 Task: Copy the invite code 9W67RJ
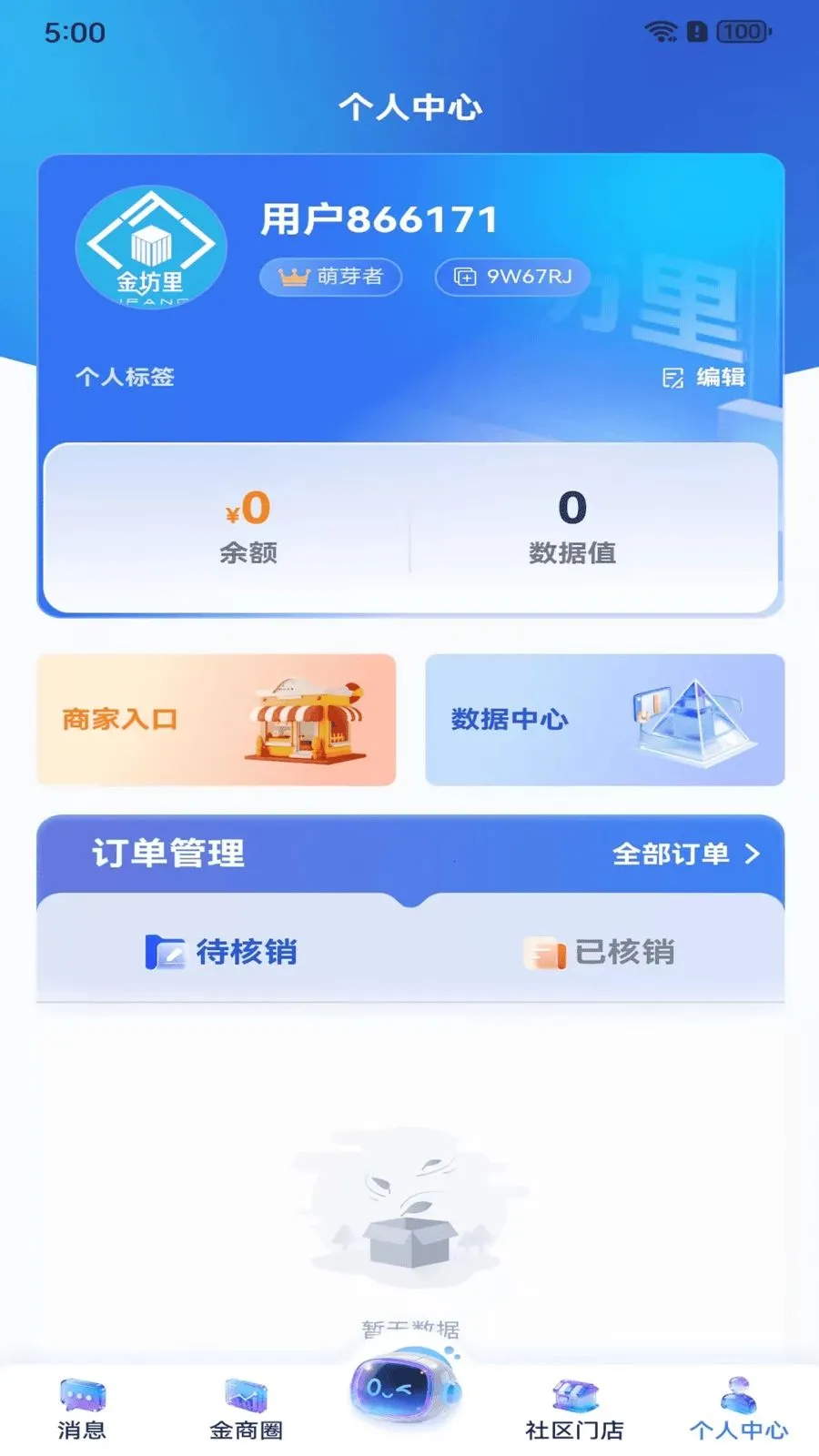click(x=512, y=277)
